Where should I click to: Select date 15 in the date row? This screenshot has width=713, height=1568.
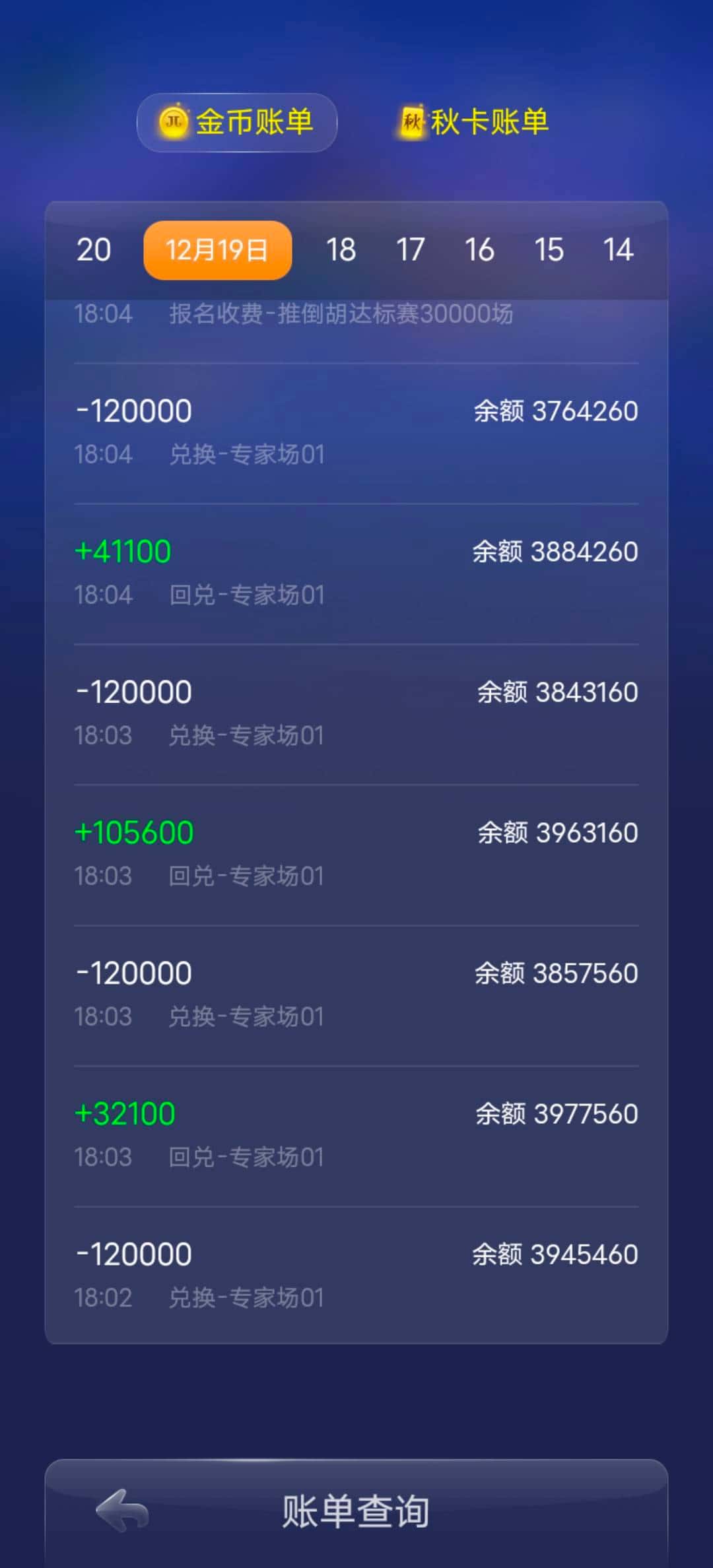(549, 249)
